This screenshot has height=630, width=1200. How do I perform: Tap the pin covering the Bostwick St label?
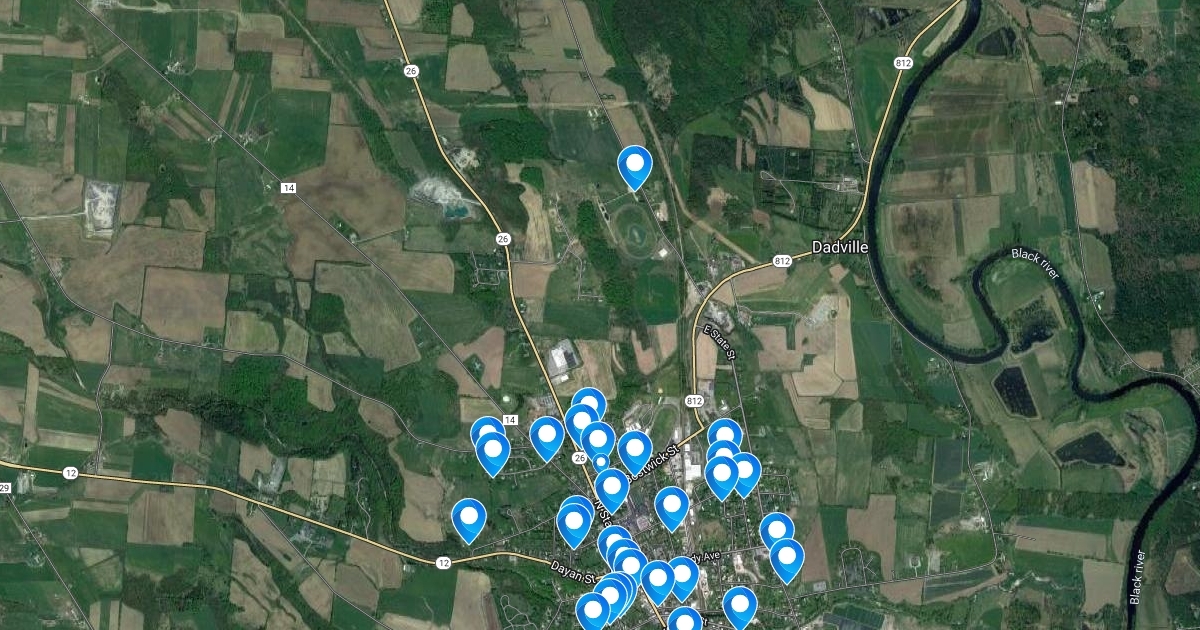click(634, 449)
